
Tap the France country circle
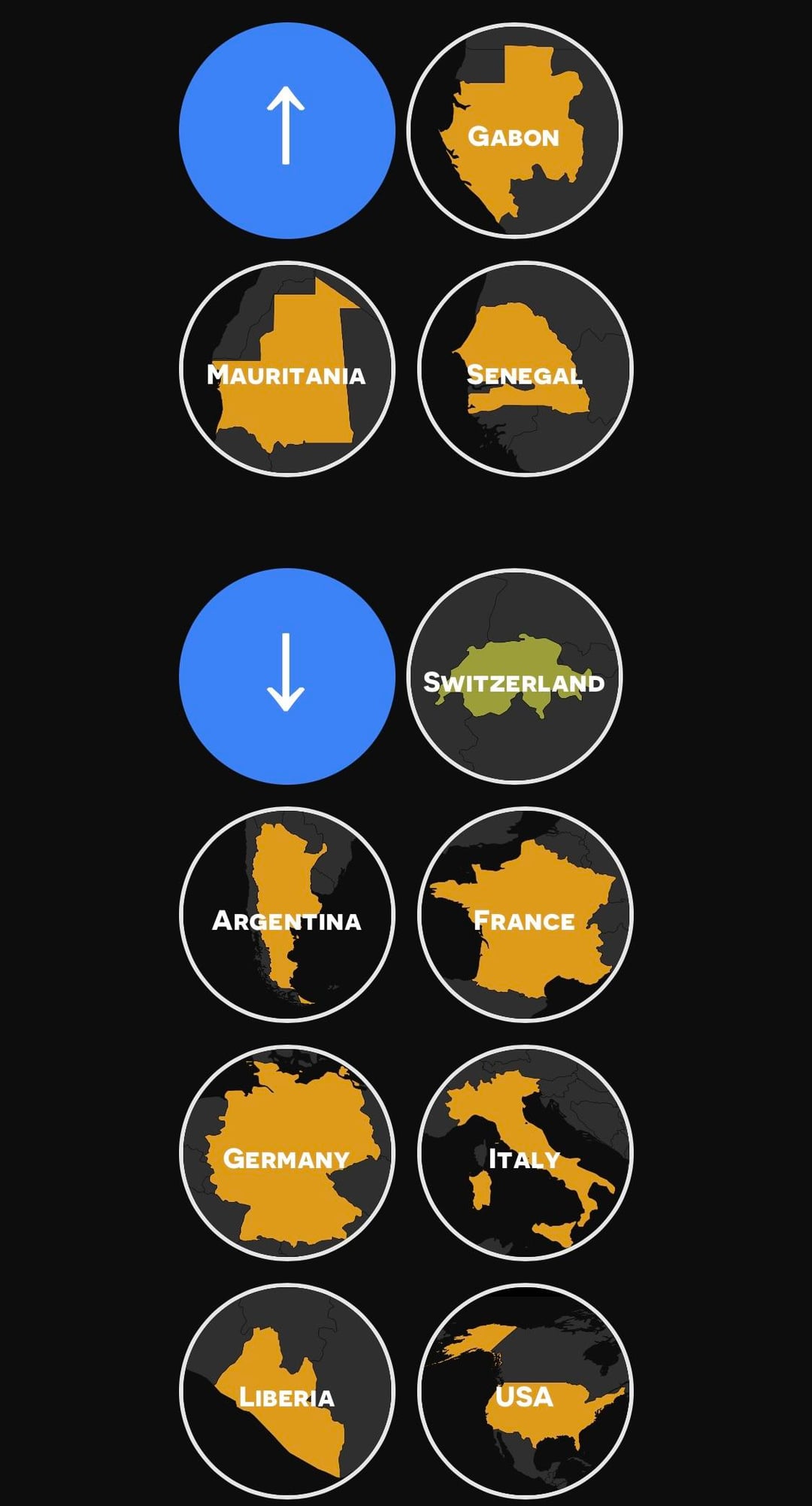(x=525, y=914)
